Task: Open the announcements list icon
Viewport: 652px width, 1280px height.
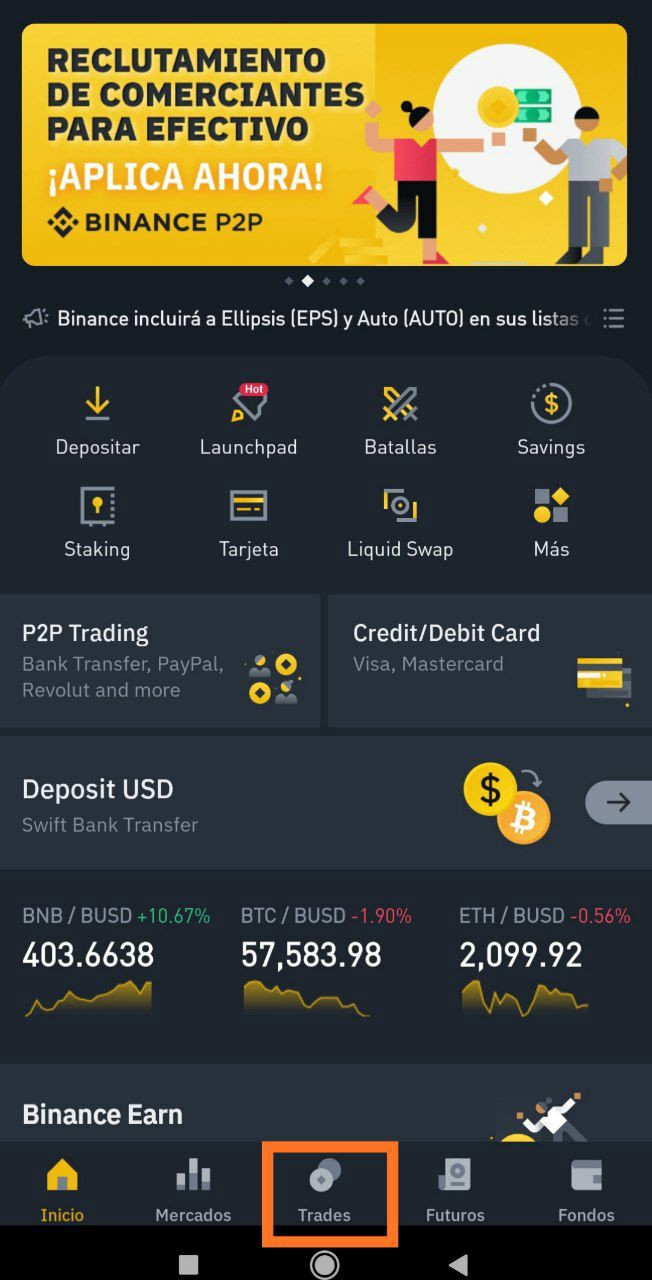Action: pyautogui.click(x=613, y=319)
